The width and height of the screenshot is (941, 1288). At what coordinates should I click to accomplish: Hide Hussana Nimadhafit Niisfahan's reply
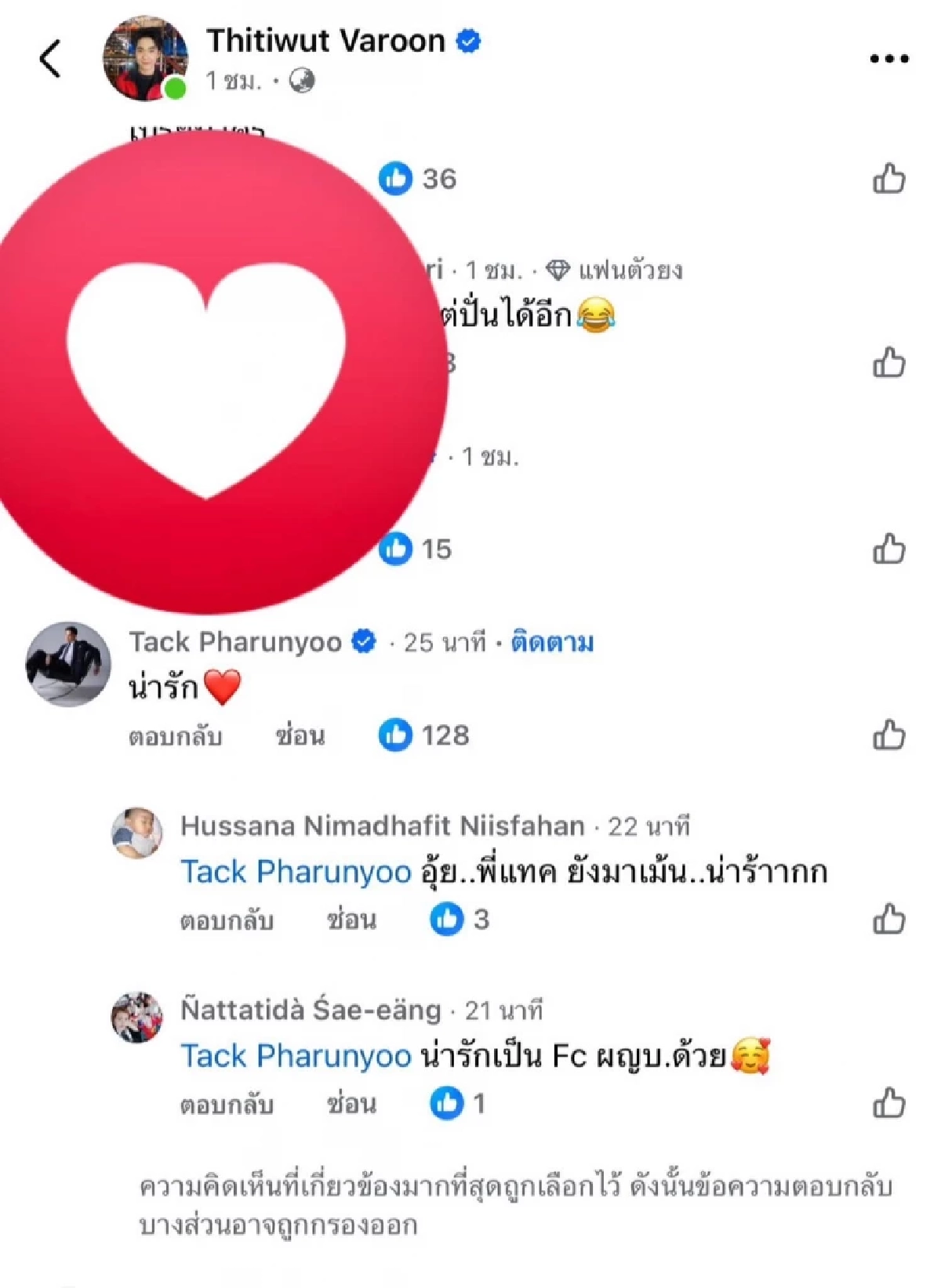coord(351,920)
